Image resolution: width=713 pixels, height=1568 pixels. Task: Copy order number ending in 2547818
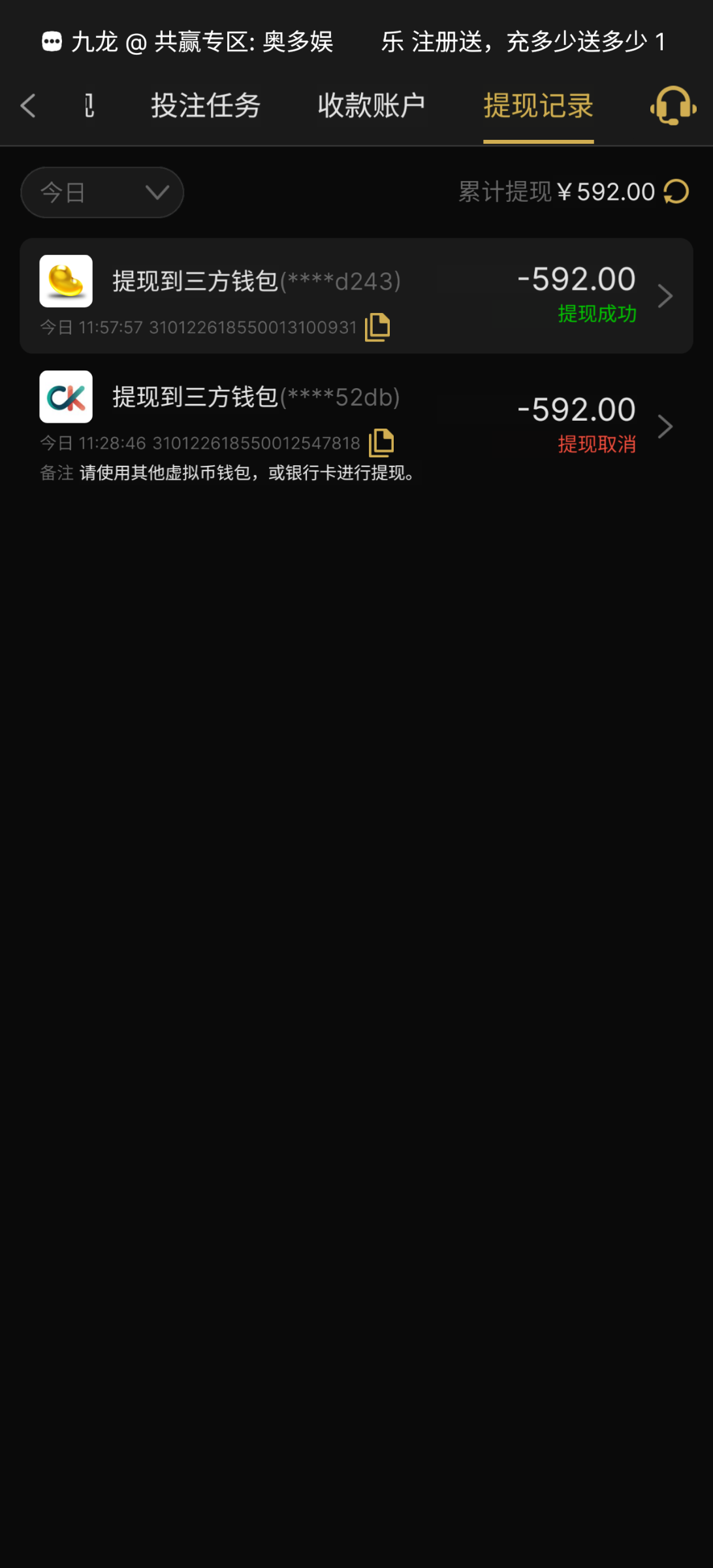(381, 443)
